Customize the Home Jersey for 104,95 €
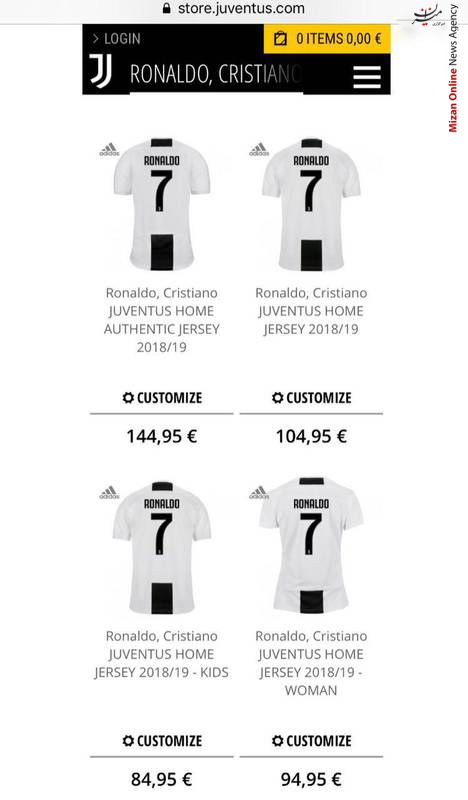 (x=311, y=398)
